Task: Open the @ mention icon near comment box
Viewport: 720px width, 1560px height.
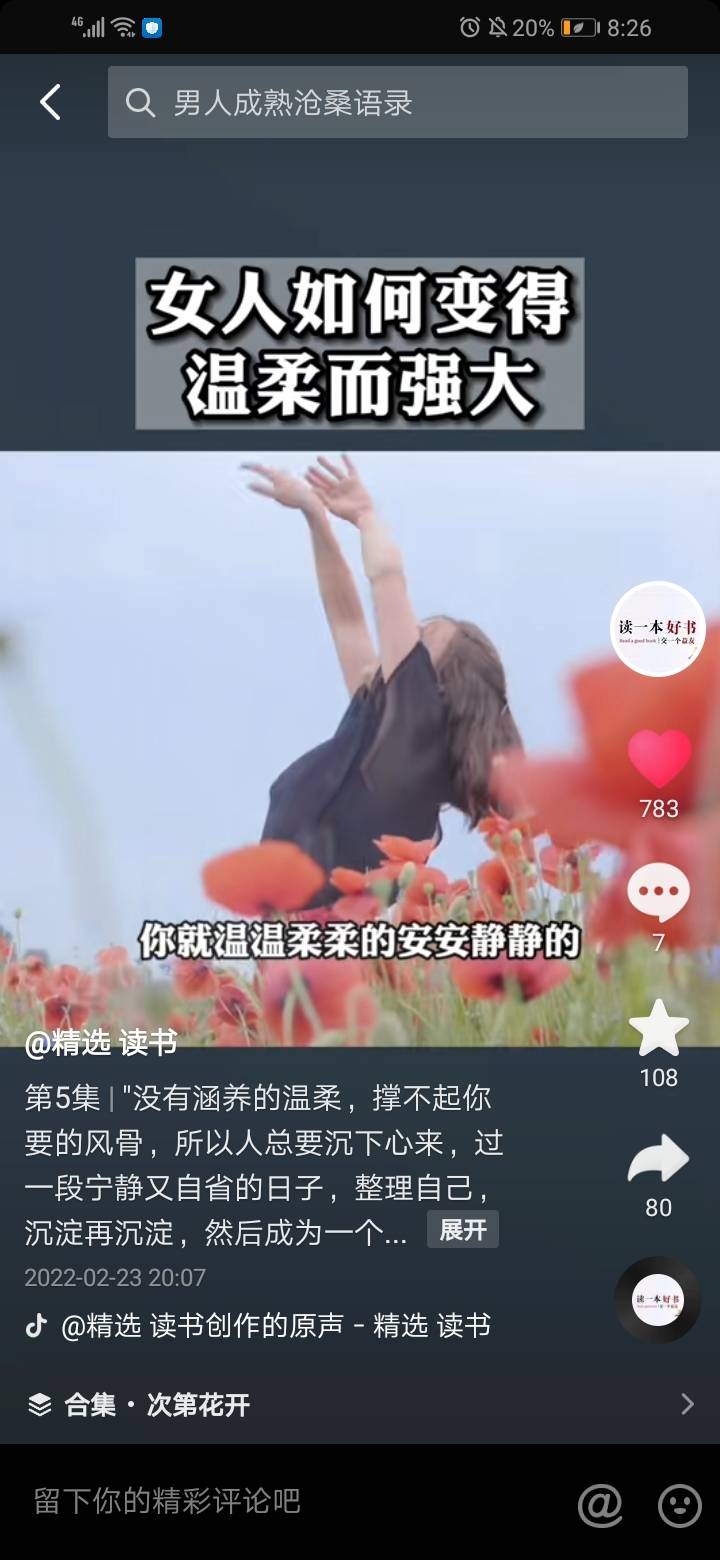Action: click(x=600, y=1505)
